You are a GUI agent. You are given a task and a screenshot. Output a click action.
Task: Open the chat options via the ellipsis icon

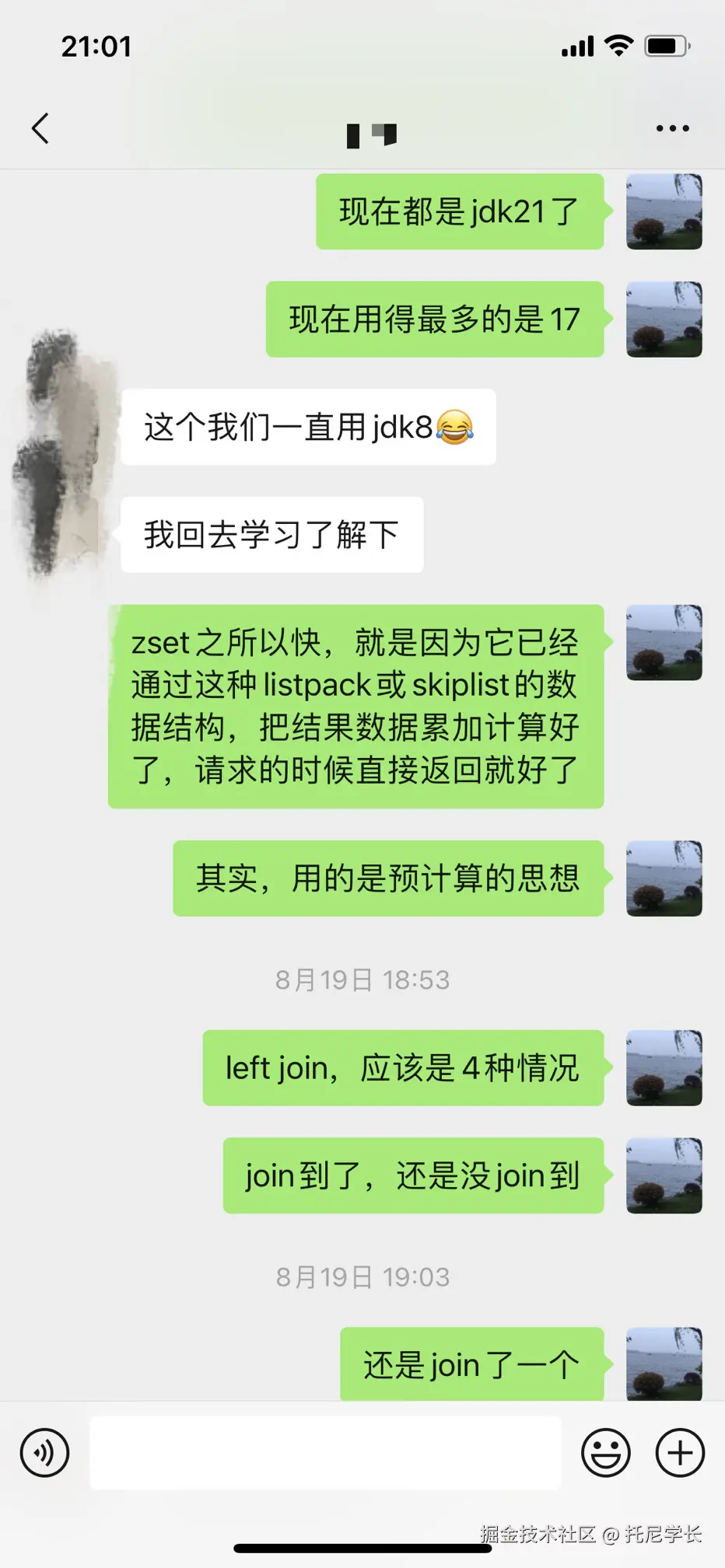pos(671,128)
